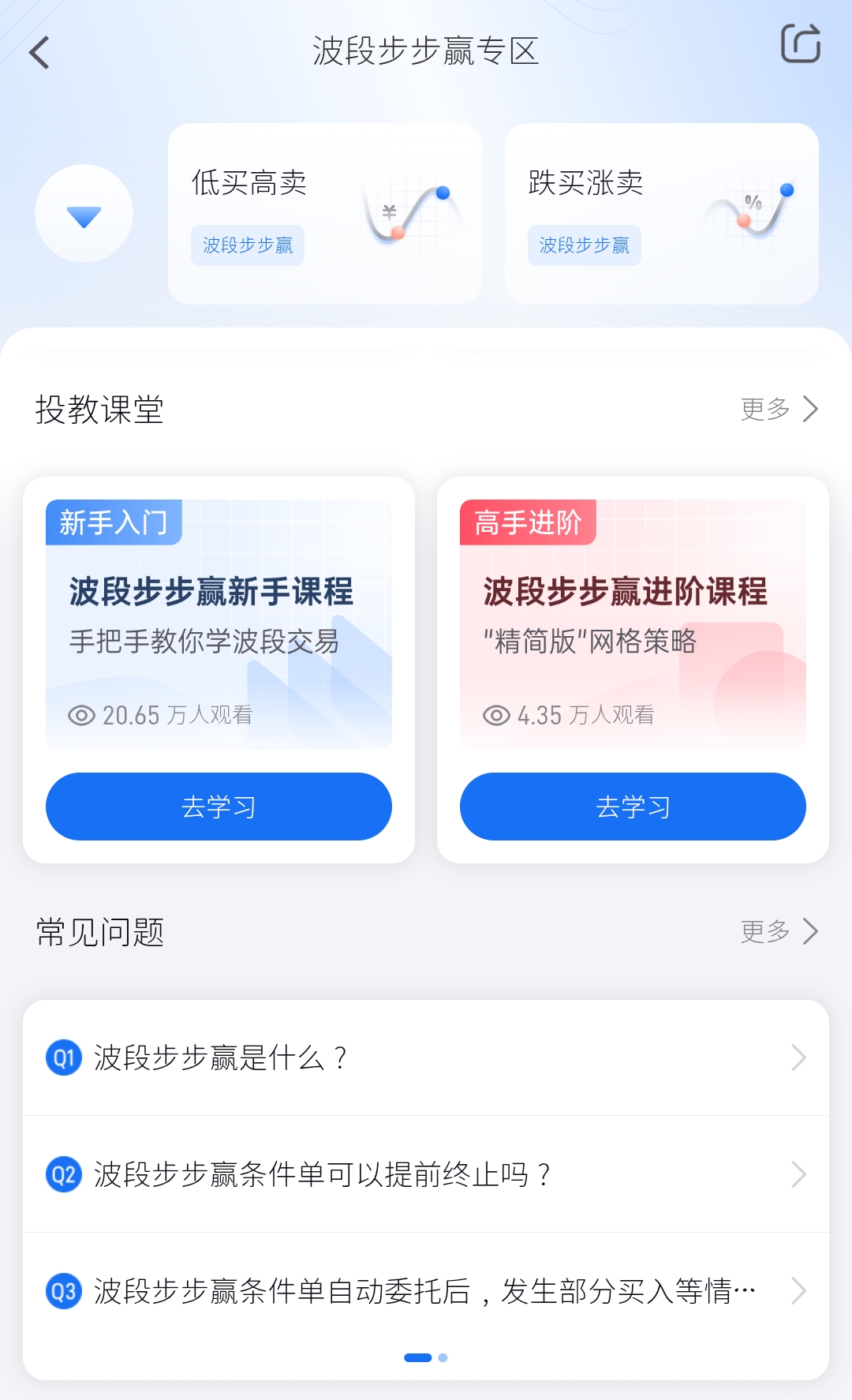The width and height of the screenshot is (852, 1400).
Task: View more in 常见问题 section
Action: point(779,931)
